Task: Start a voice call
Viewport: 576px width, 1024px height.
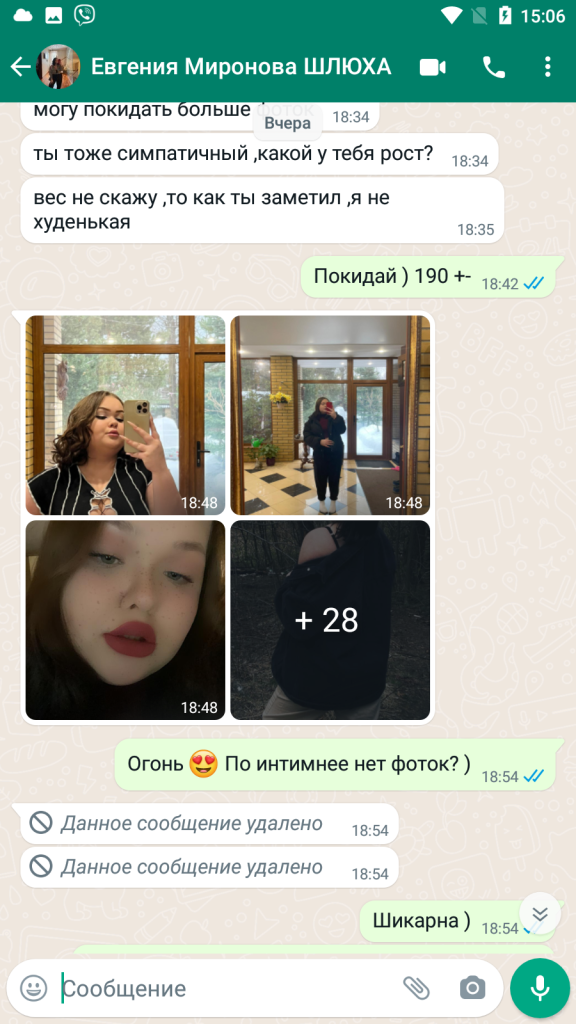Action: 494,67
